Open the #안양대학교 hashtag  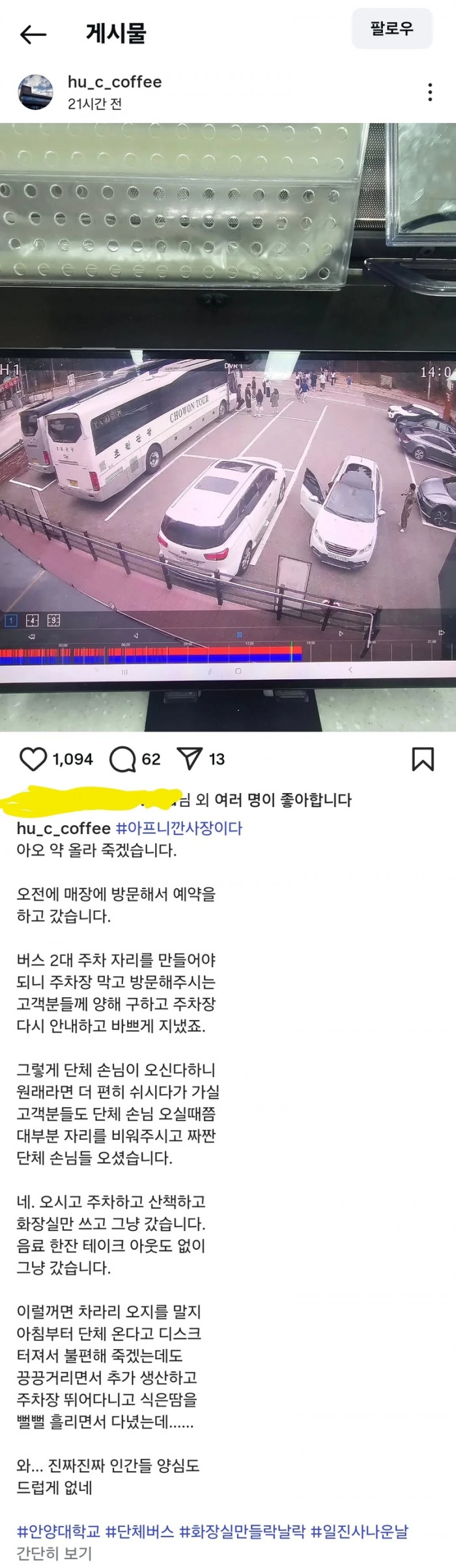point(58,1531)
